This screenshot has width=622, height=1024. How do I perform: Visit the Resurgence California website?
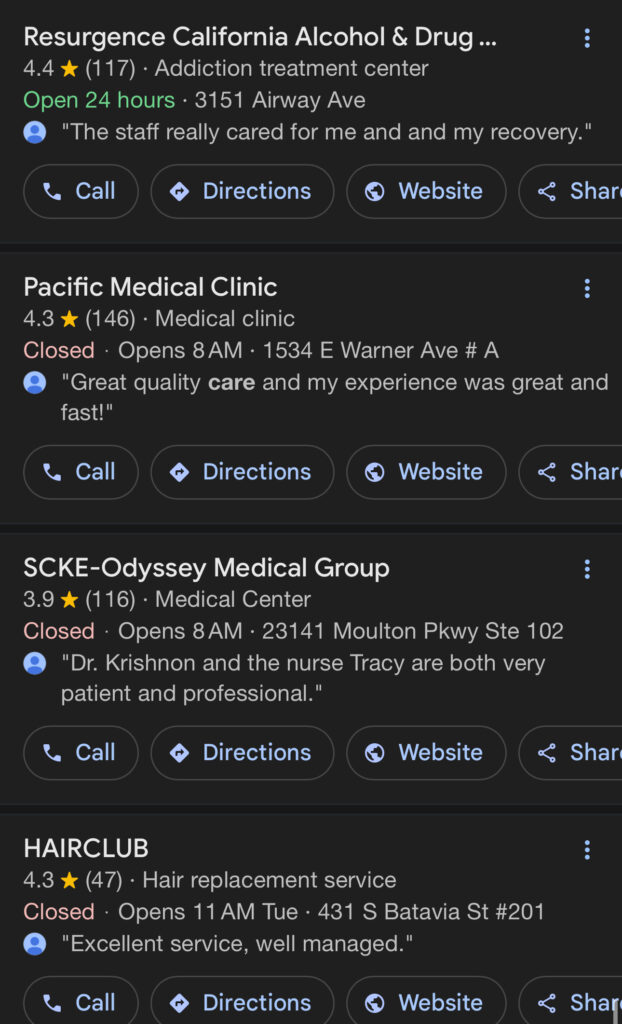coord(426,191)
